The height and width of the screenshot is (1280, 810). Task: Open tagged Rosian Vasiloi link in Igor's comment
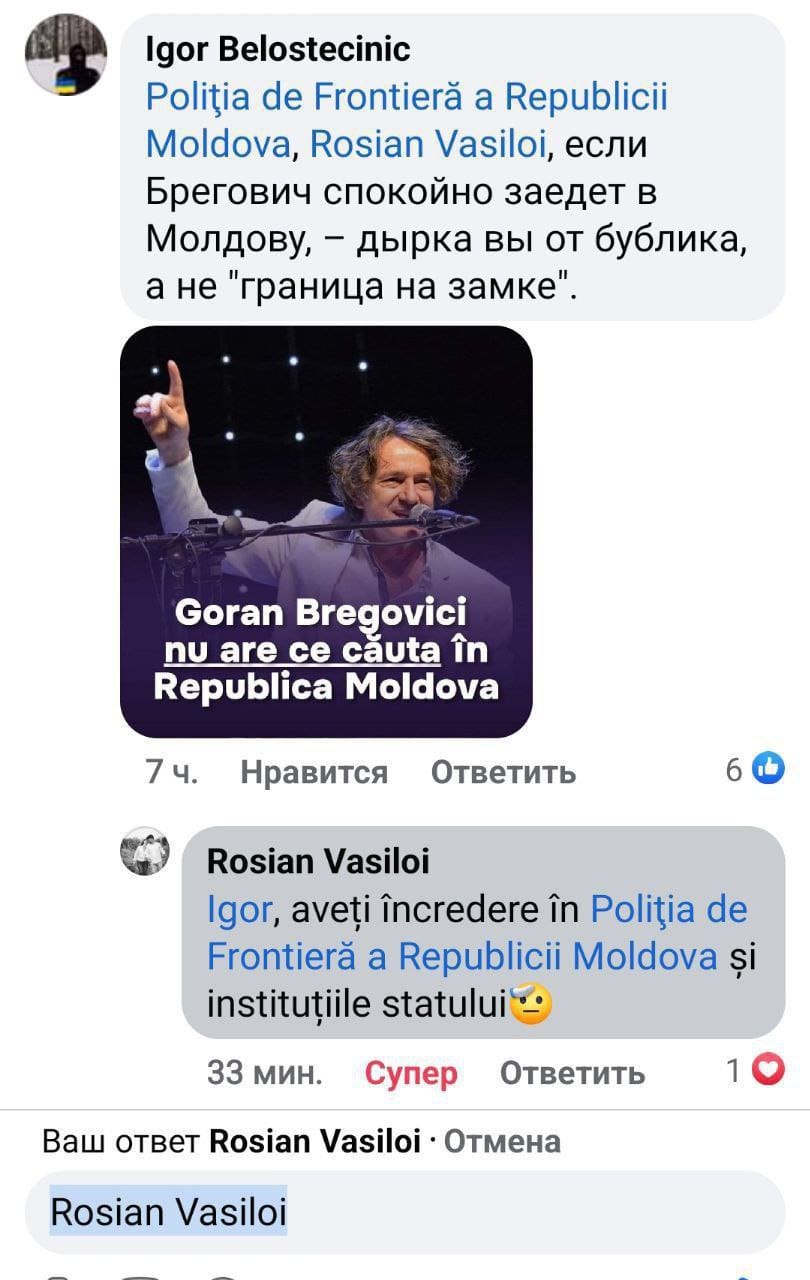[427, 145]
